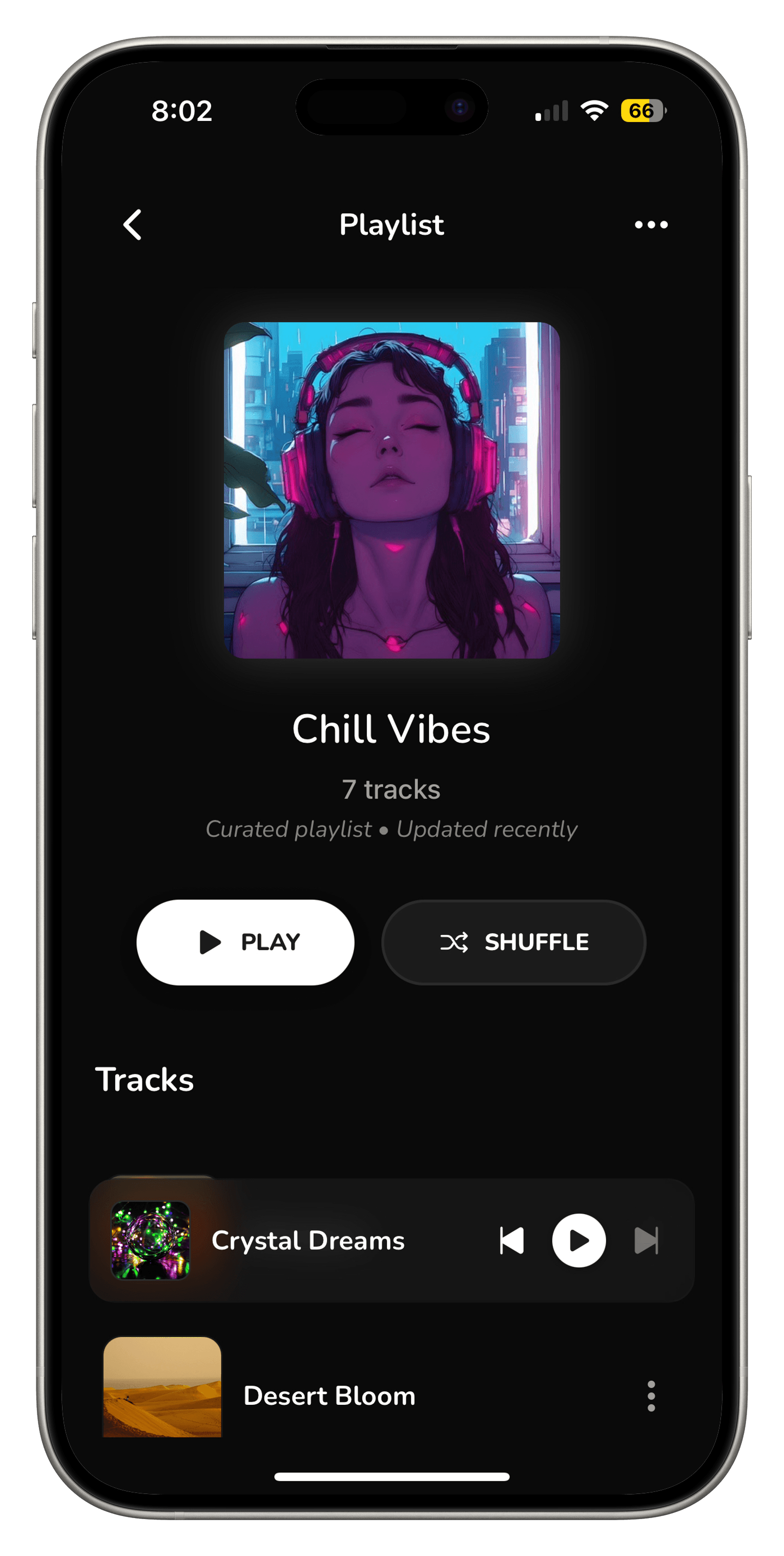Play Crystal Dreams from the mini player
Screen dimensions: 784x1556
tap(579, 1240)
